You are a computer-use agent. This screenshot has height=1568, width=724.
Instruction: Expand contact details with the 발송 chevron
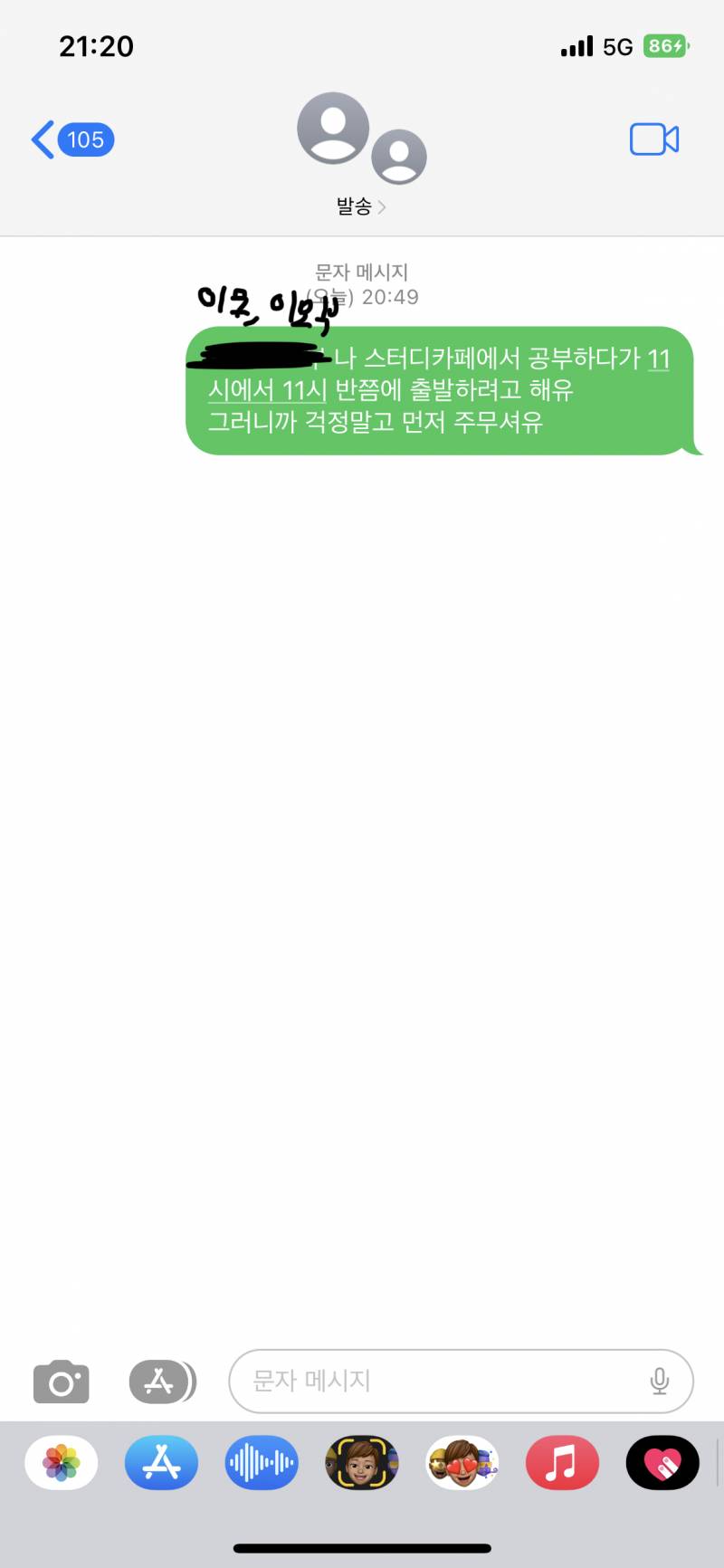tap(362, 206)
